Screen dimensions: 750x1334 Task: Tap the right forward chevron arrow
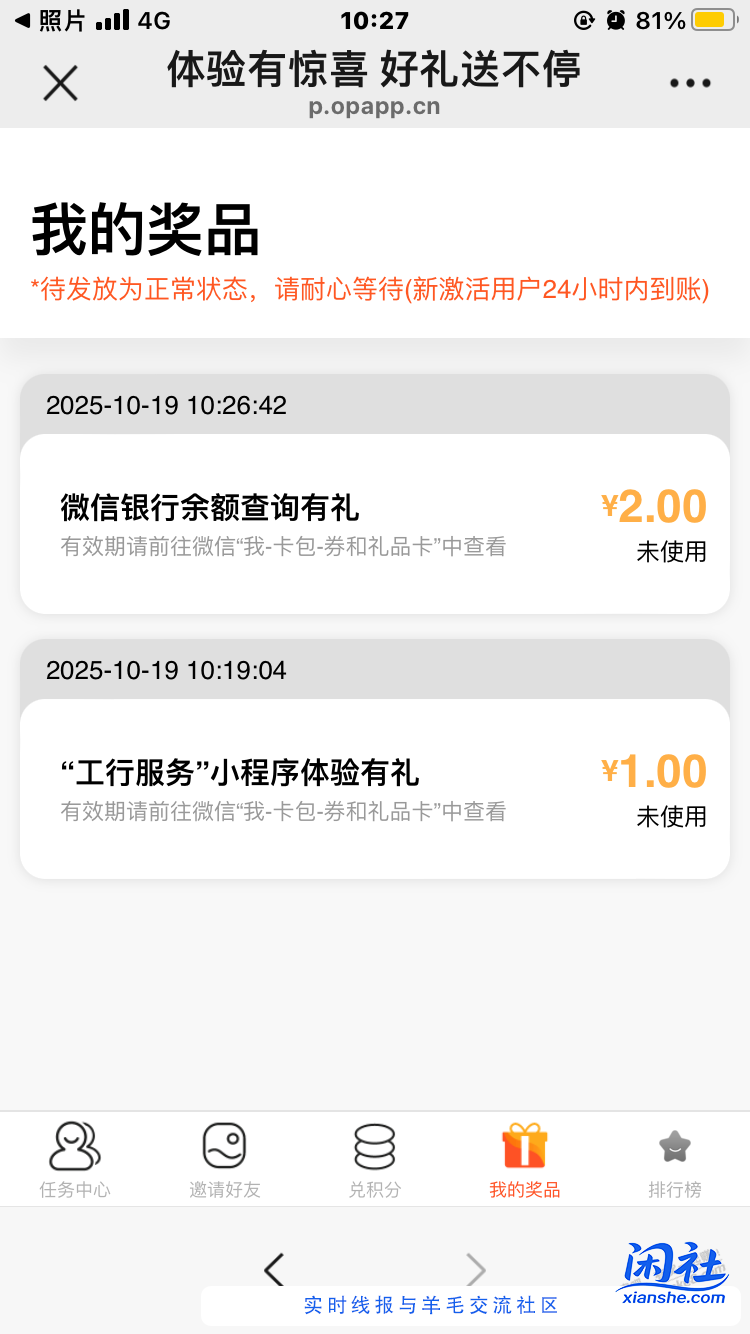[476, 1270]
